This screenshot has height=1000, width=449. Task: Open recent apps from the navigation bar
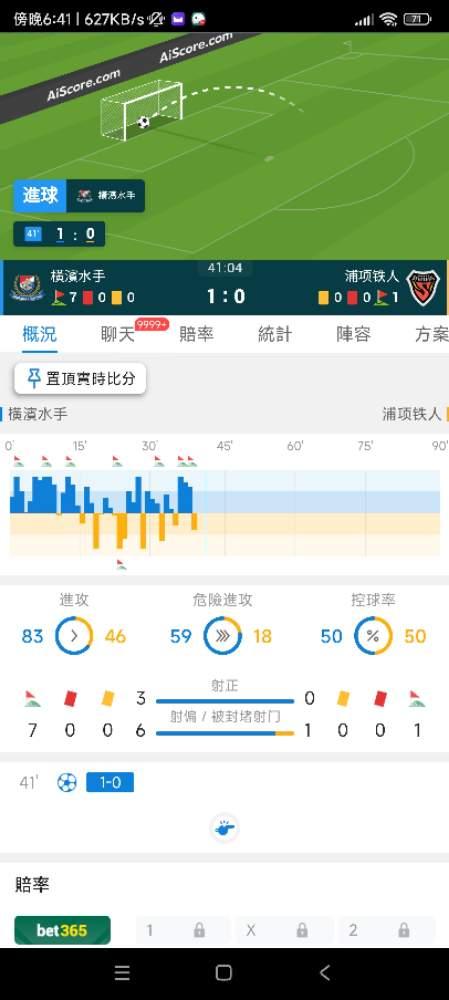click(122, 973)
